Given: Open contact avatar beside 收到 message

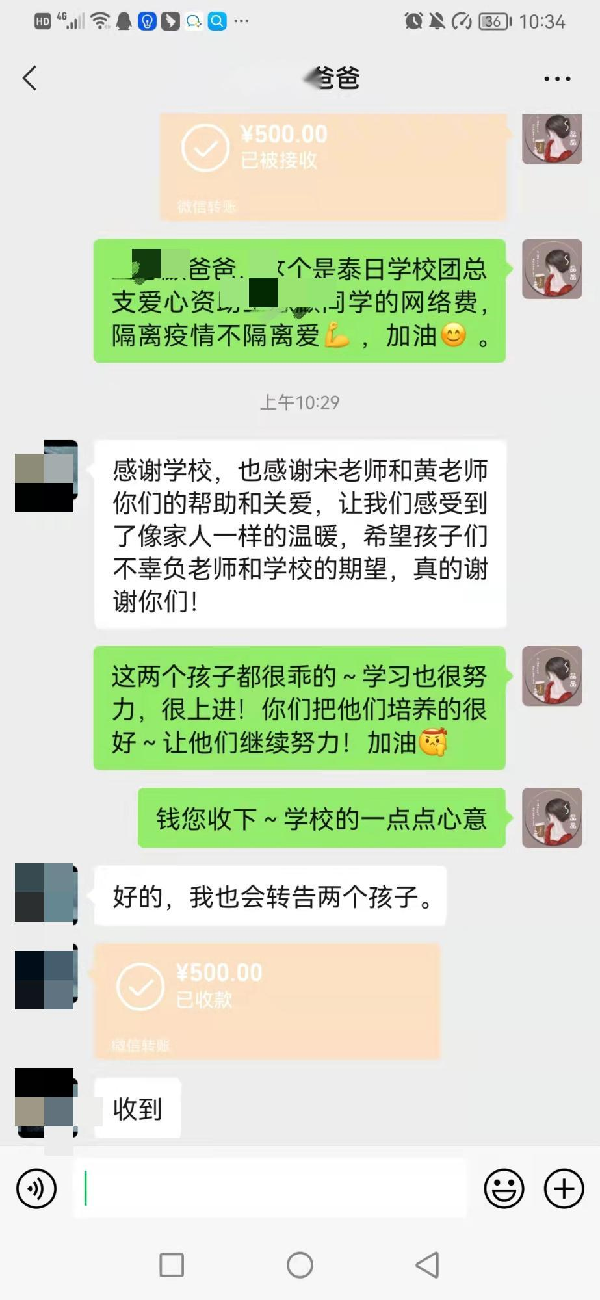Looking at the screenshot, I should (x=45, y=1102).
